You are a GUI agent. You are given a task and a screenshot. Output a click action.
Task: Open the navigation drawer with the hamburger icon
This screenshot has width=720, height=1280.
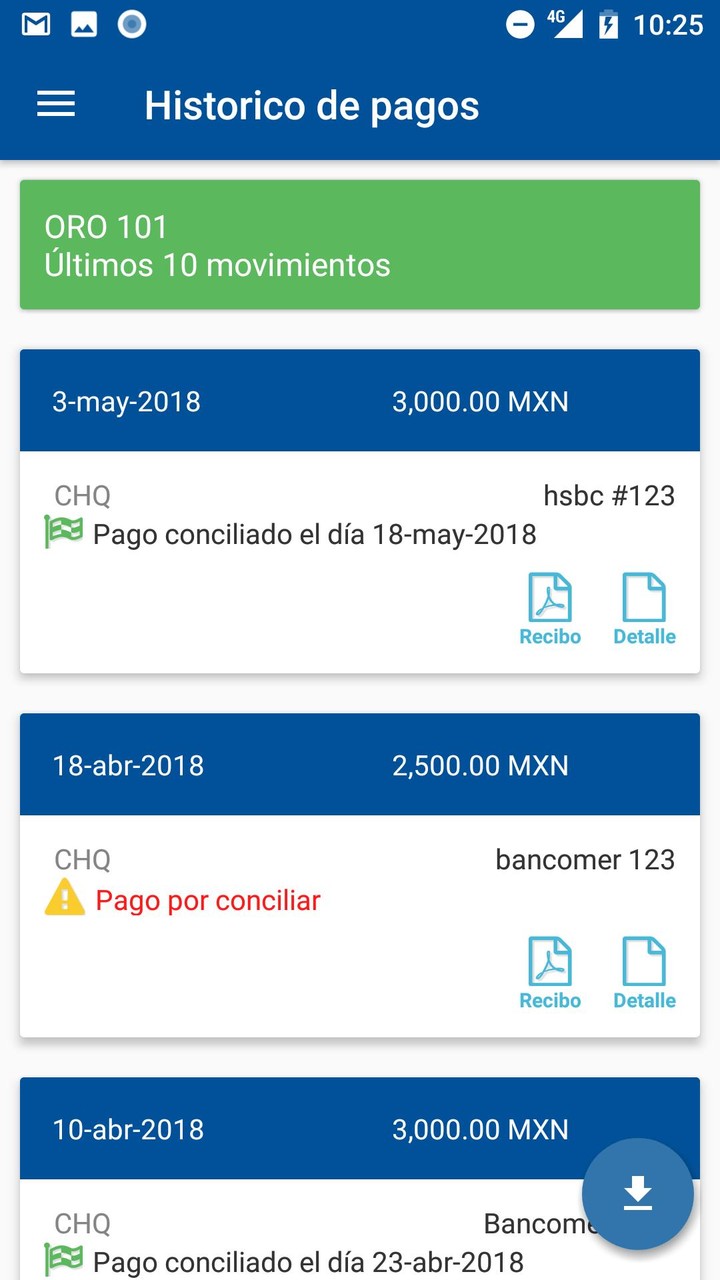click(x=56, y=104)
